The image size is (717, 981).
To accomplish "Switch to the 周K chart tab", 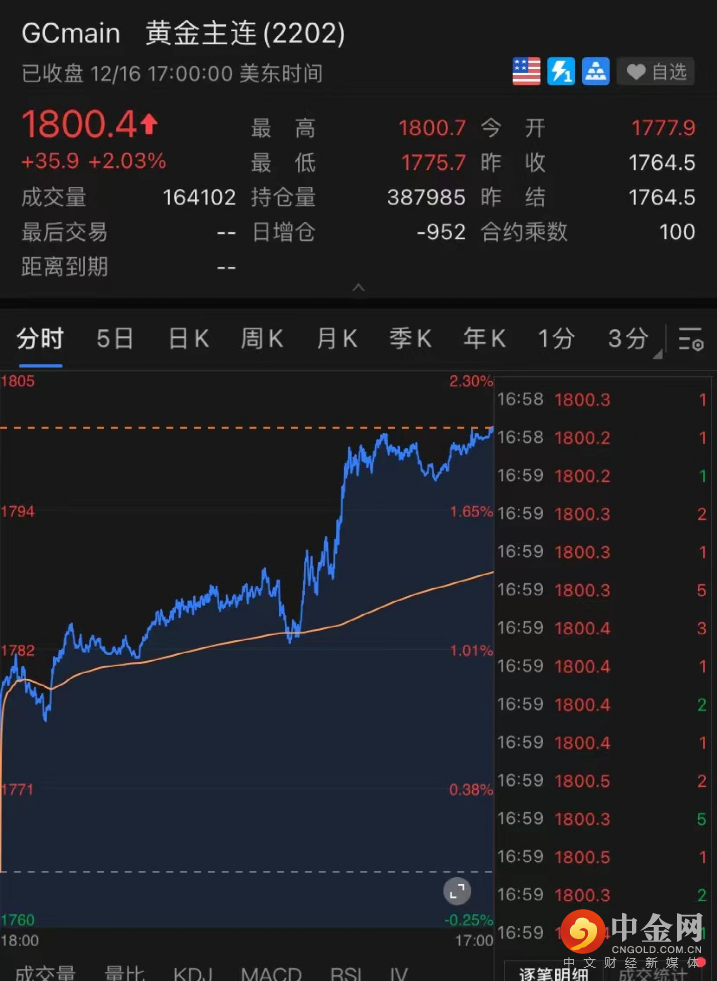I will (262, 339).
